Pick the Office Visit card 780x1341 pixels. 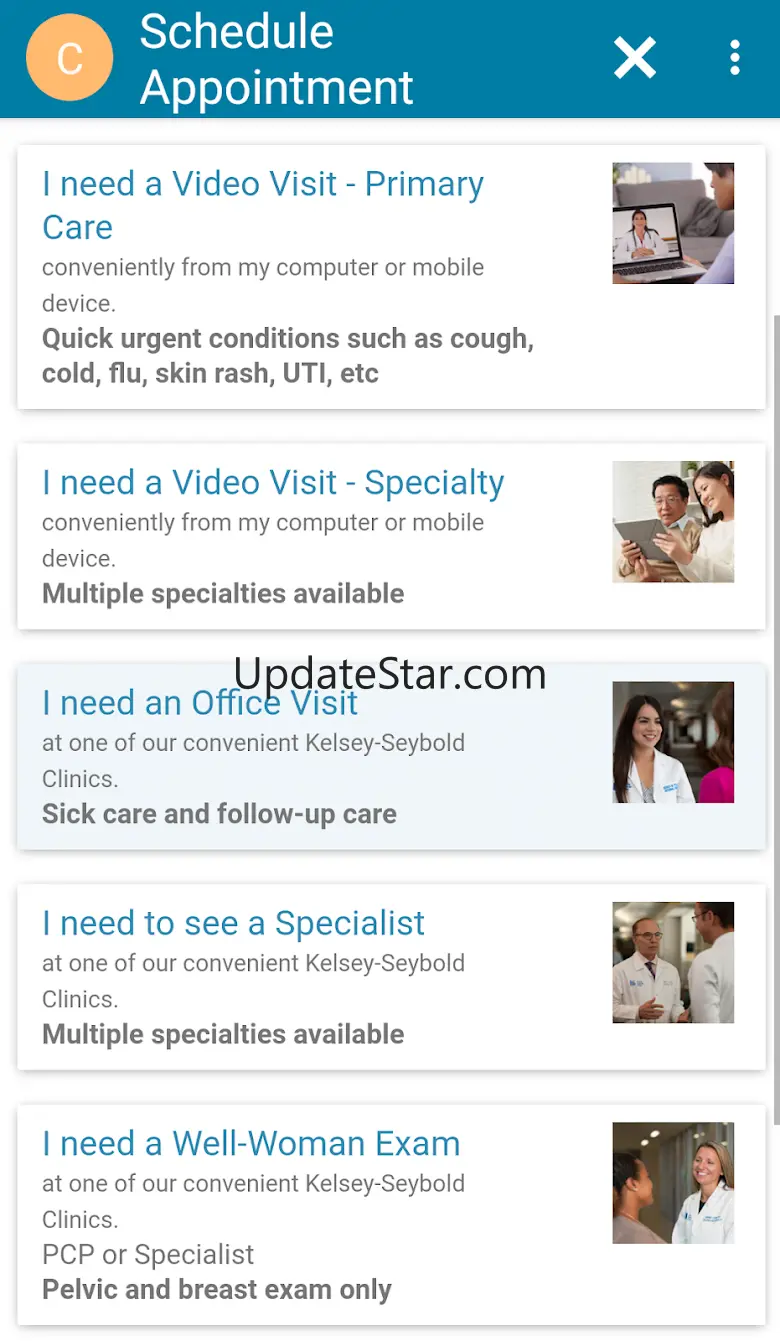pos(200,703)
